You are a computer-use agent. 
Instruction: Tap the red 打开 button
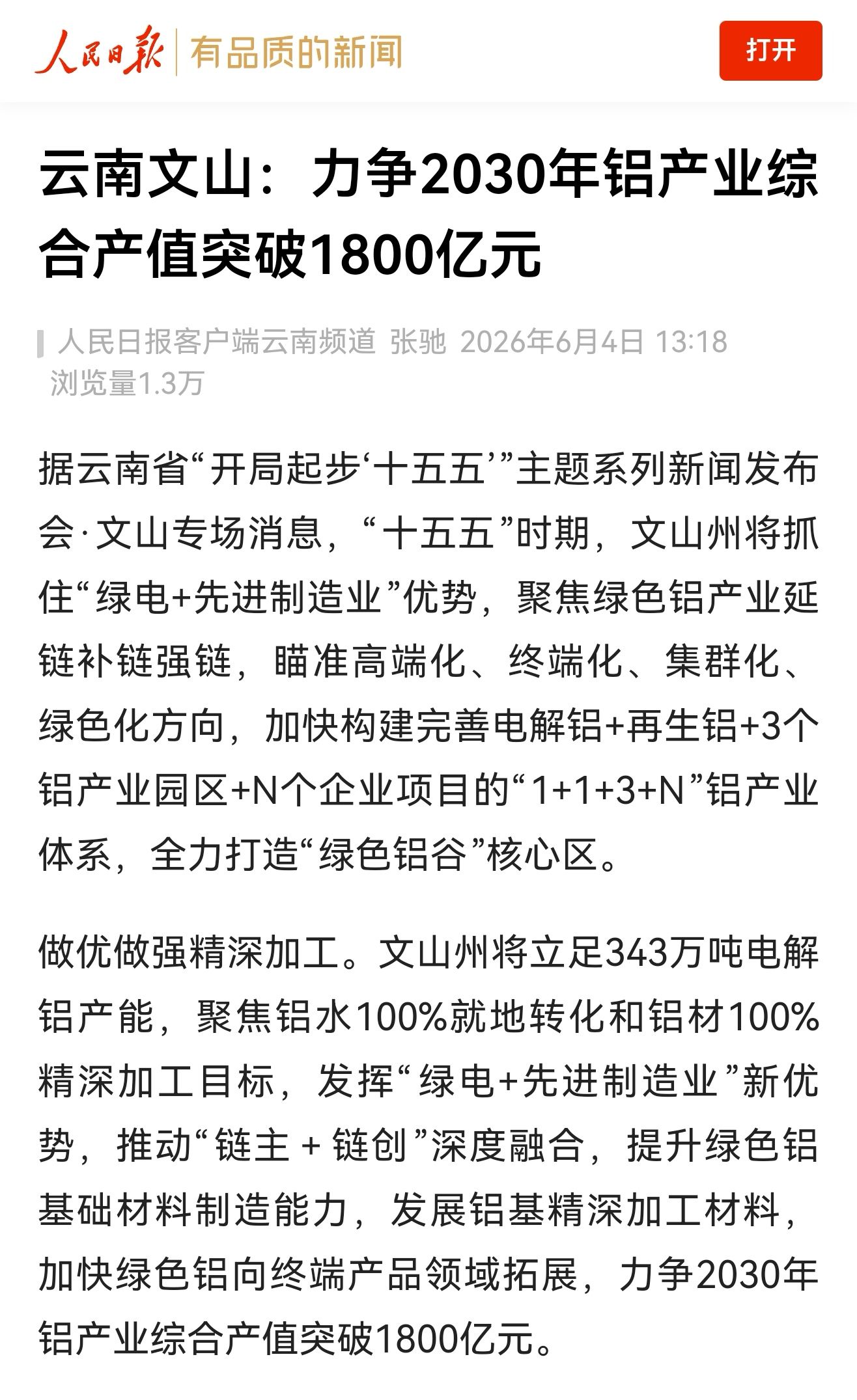[x=770, y=51]
